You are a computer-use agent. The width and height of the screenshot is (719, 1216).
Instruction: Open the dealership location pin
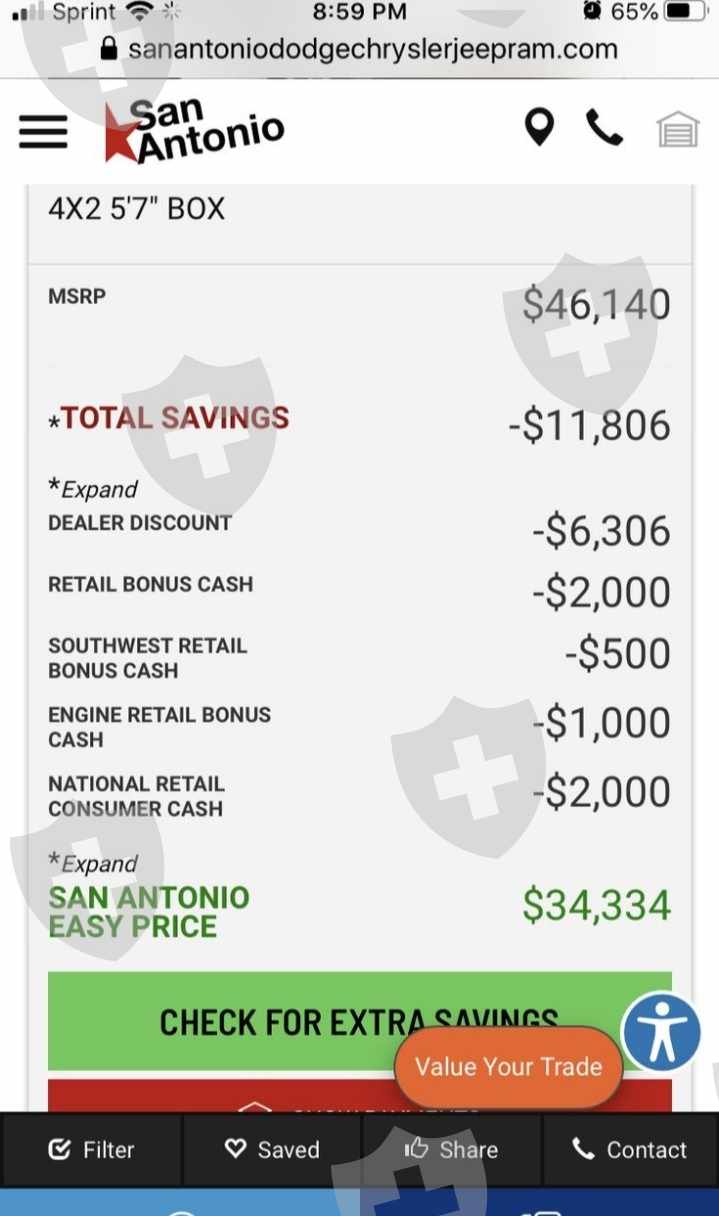(539, 129)
